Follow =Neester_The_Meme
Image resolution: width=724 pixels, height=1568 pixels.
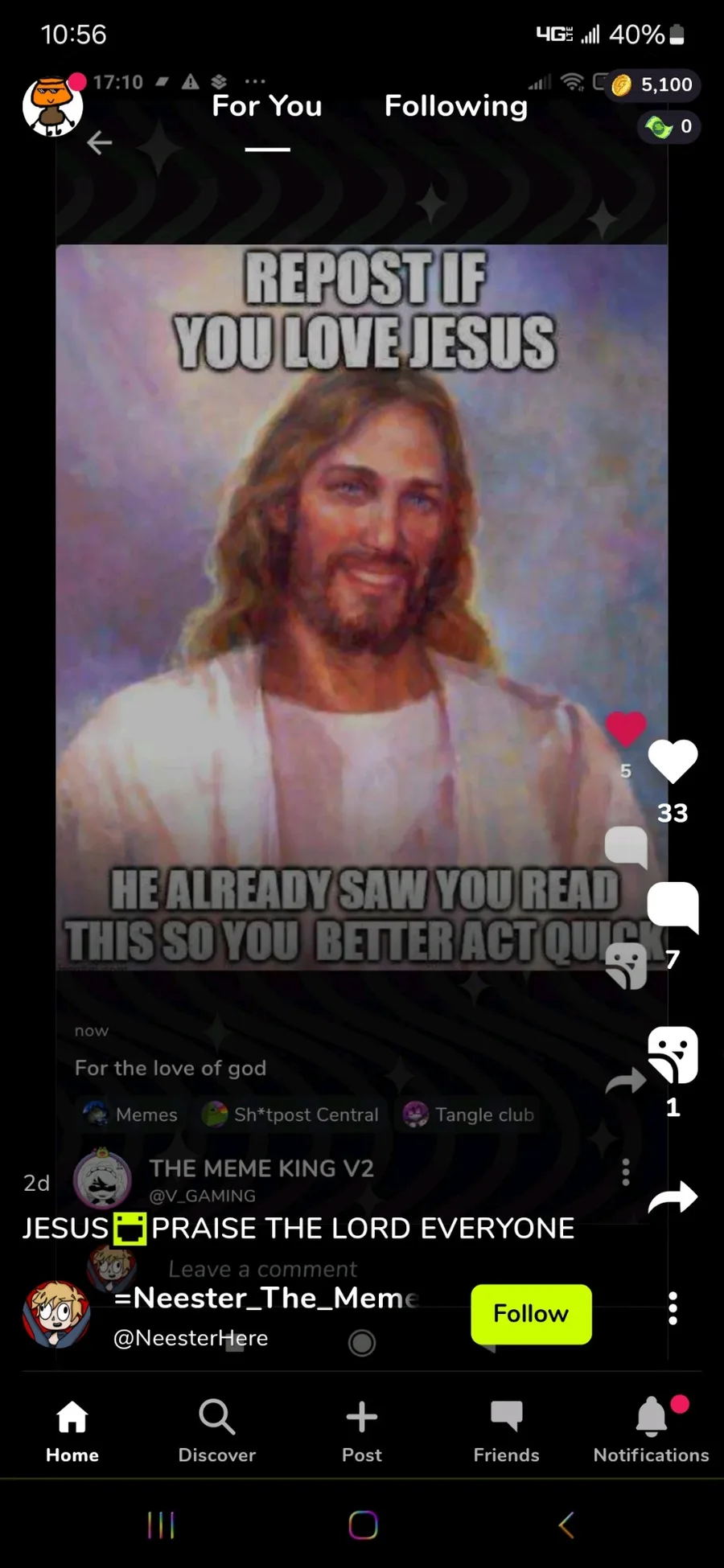(x=531, y=1314)
